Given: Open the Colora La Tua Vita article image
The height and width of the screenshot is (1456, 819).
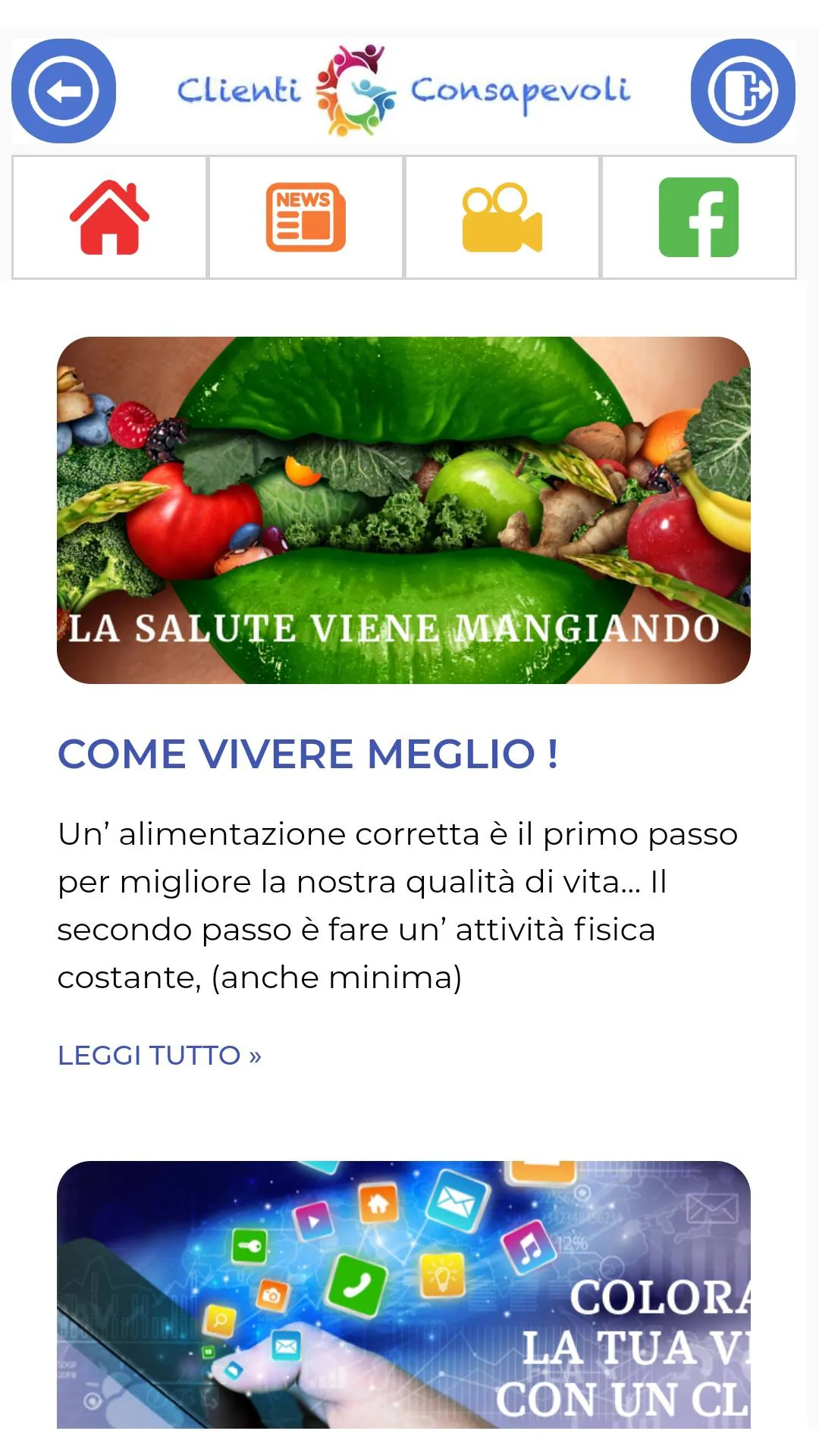Looking at the screenshot, I should click(403, 1294).
